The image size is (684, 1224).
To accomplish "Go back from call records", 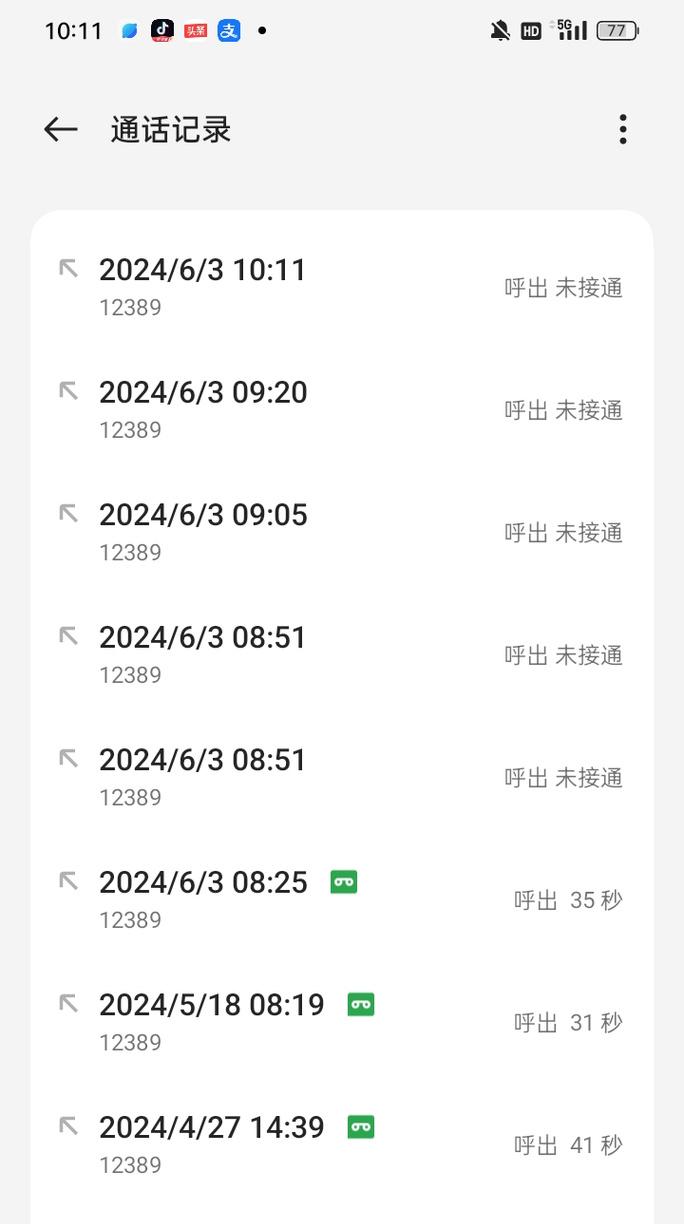I will point(61,129).
